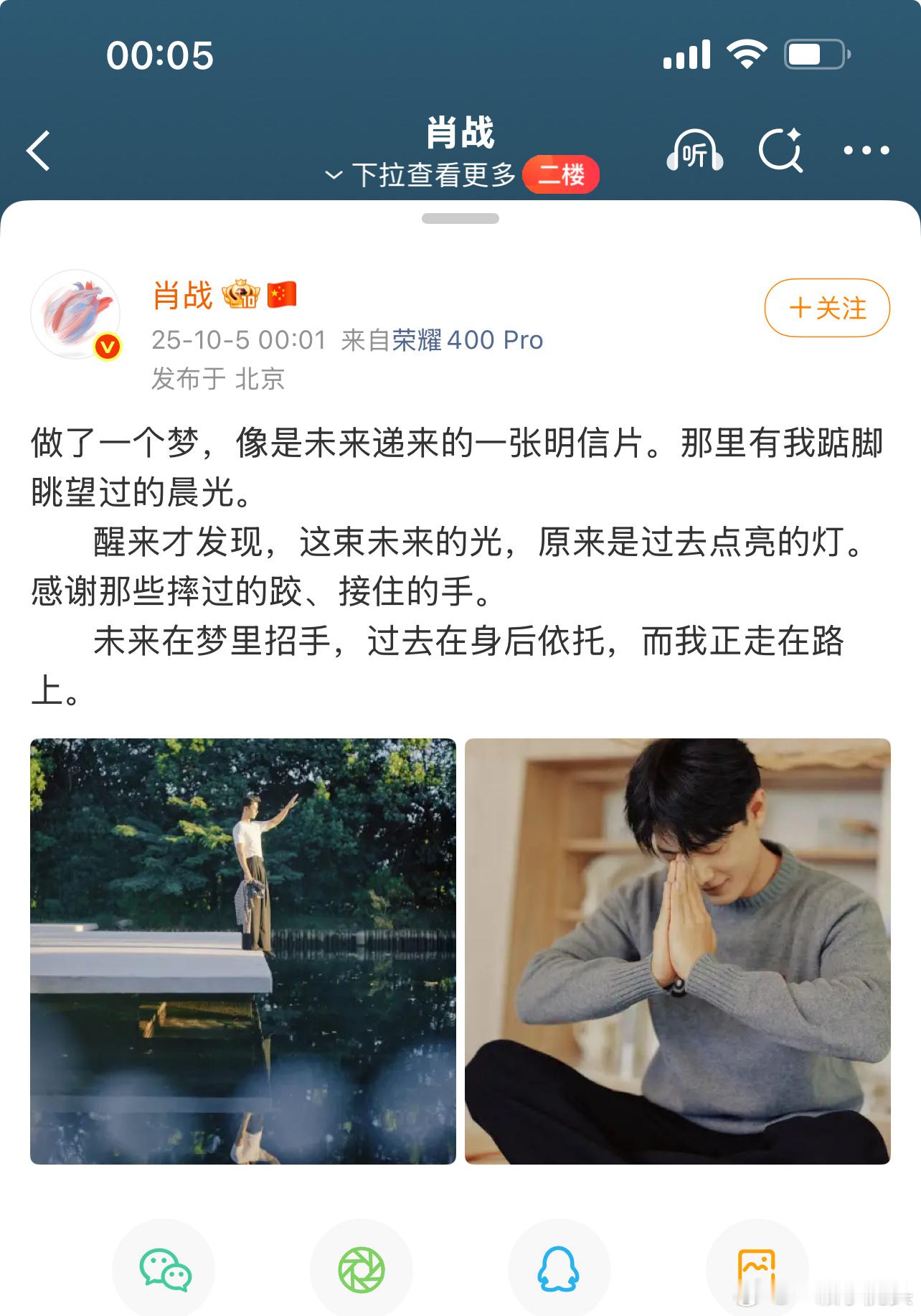Open 肖战's profile avatar
The height and width of the screenshot is (1316, 921).
point(75,314)
